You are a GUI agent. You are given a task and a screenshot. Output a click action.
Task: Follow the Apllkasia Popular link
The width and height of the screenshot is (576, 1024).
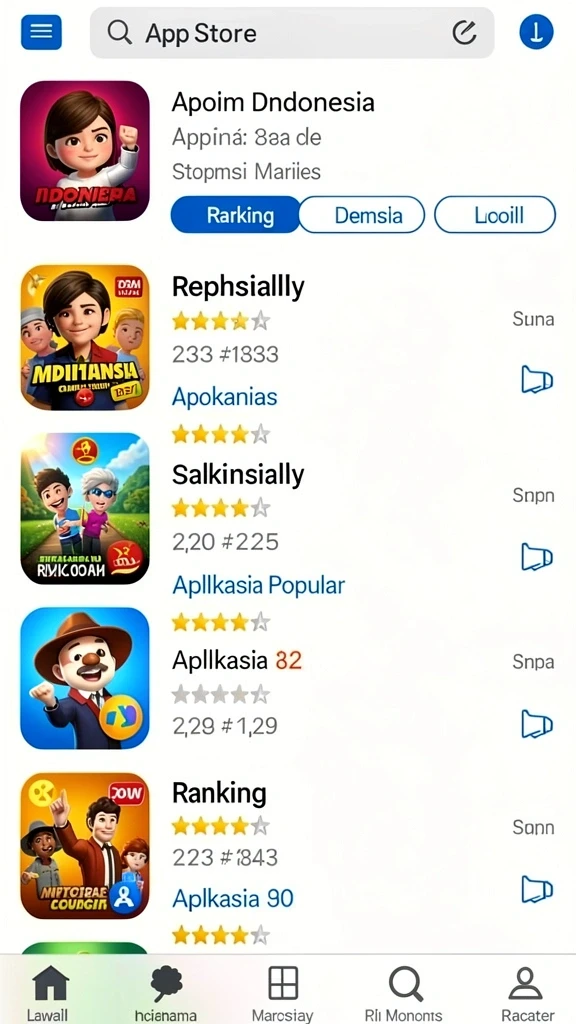pyautogui.click(x=259, y=585)
